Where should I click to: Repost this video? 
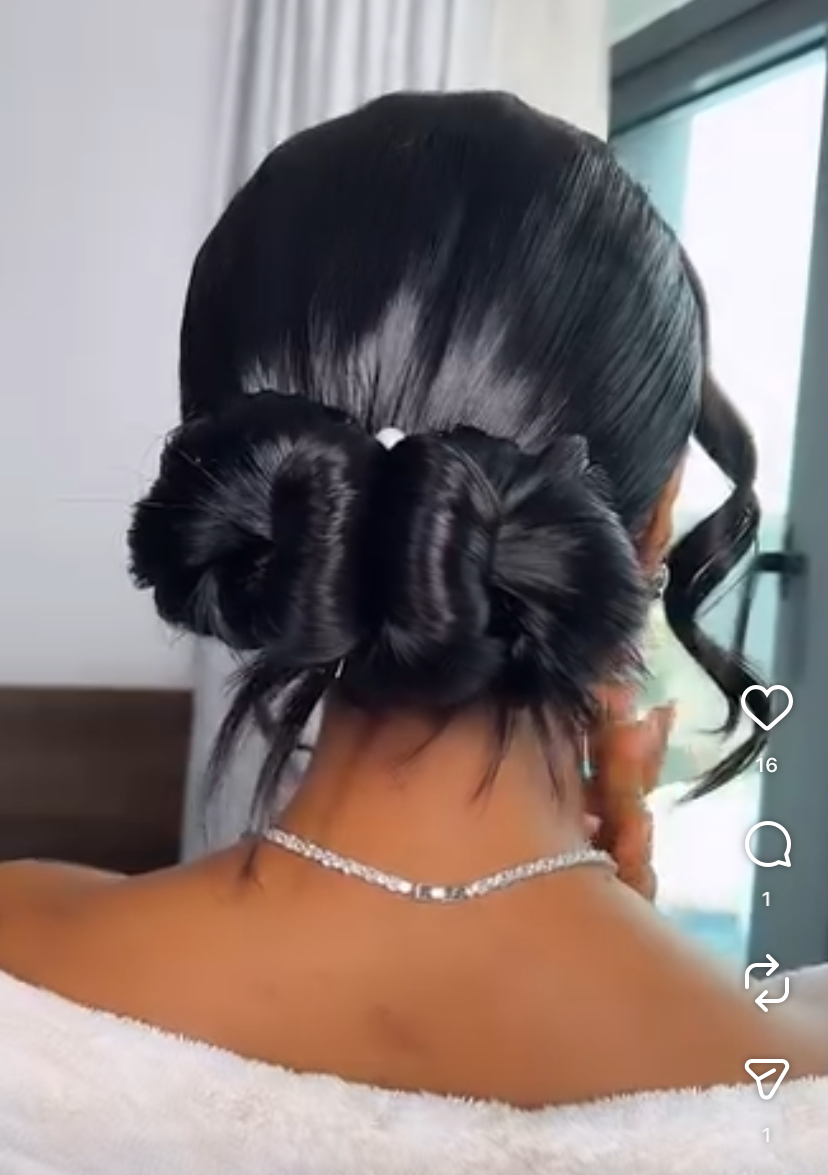(767, 981)
